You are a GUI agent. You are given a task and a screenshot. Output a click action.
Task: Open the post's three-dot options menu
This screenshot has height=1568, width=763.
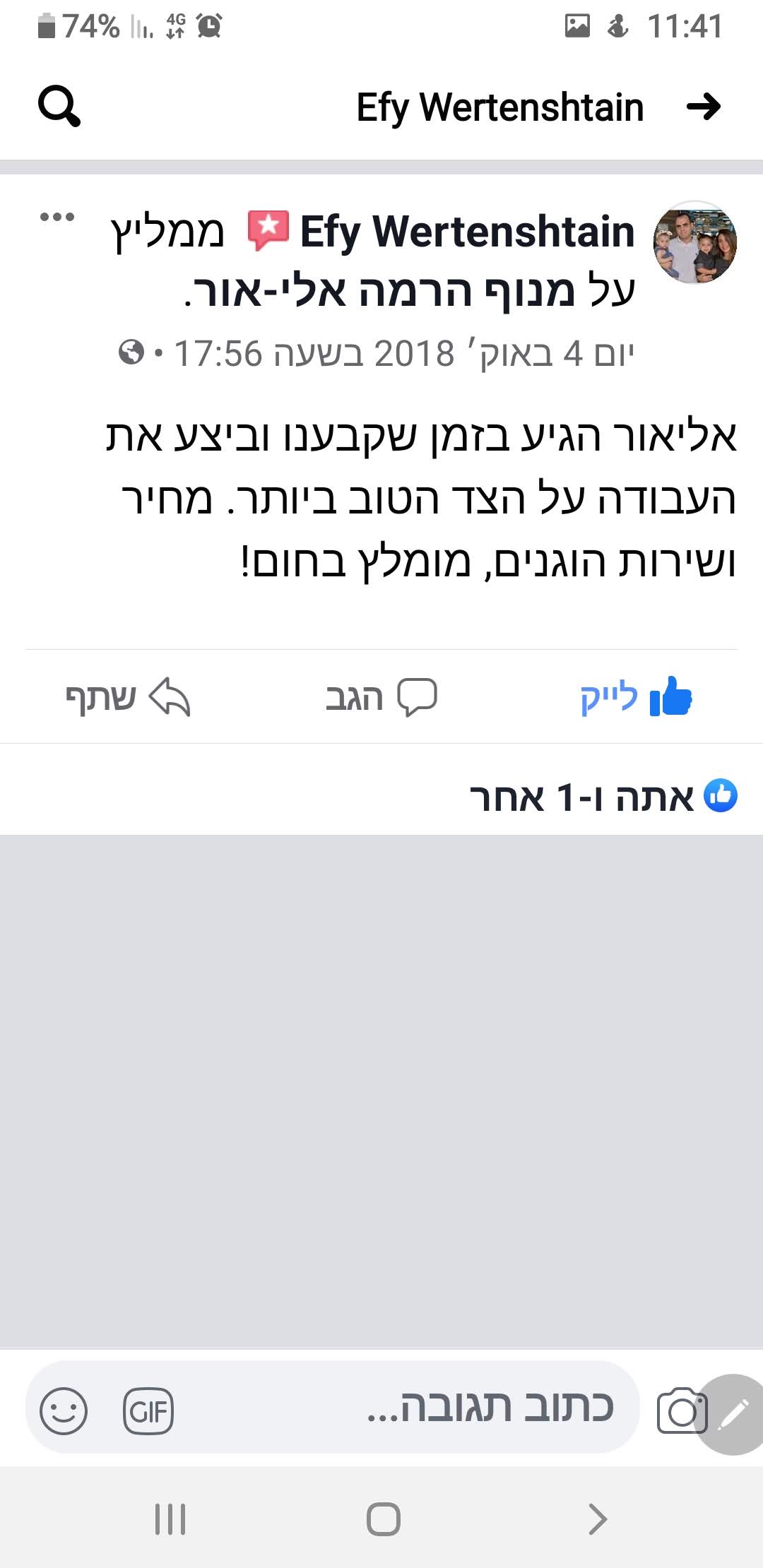point(57,217)
